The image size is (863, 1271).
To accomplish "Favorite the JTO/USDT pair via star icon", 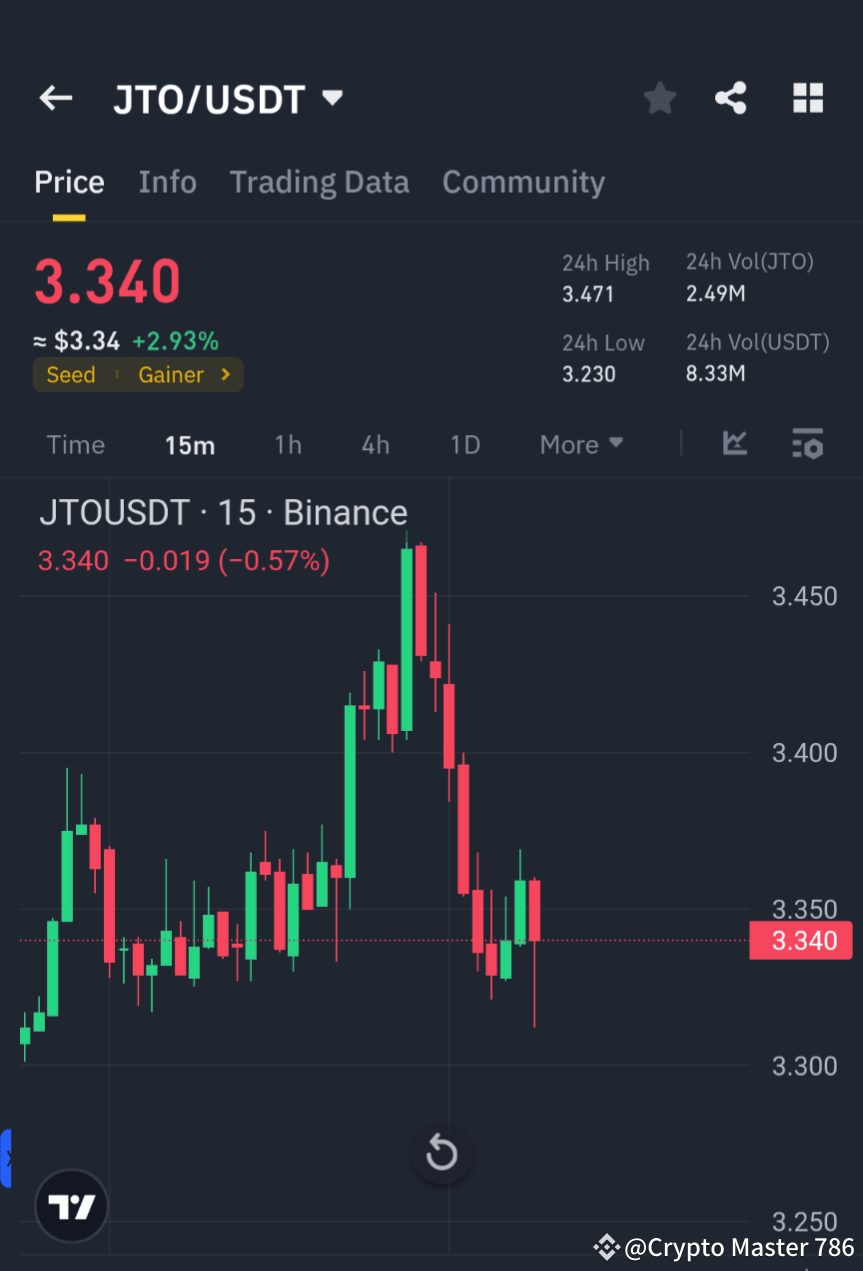I will tap(659, 97).
